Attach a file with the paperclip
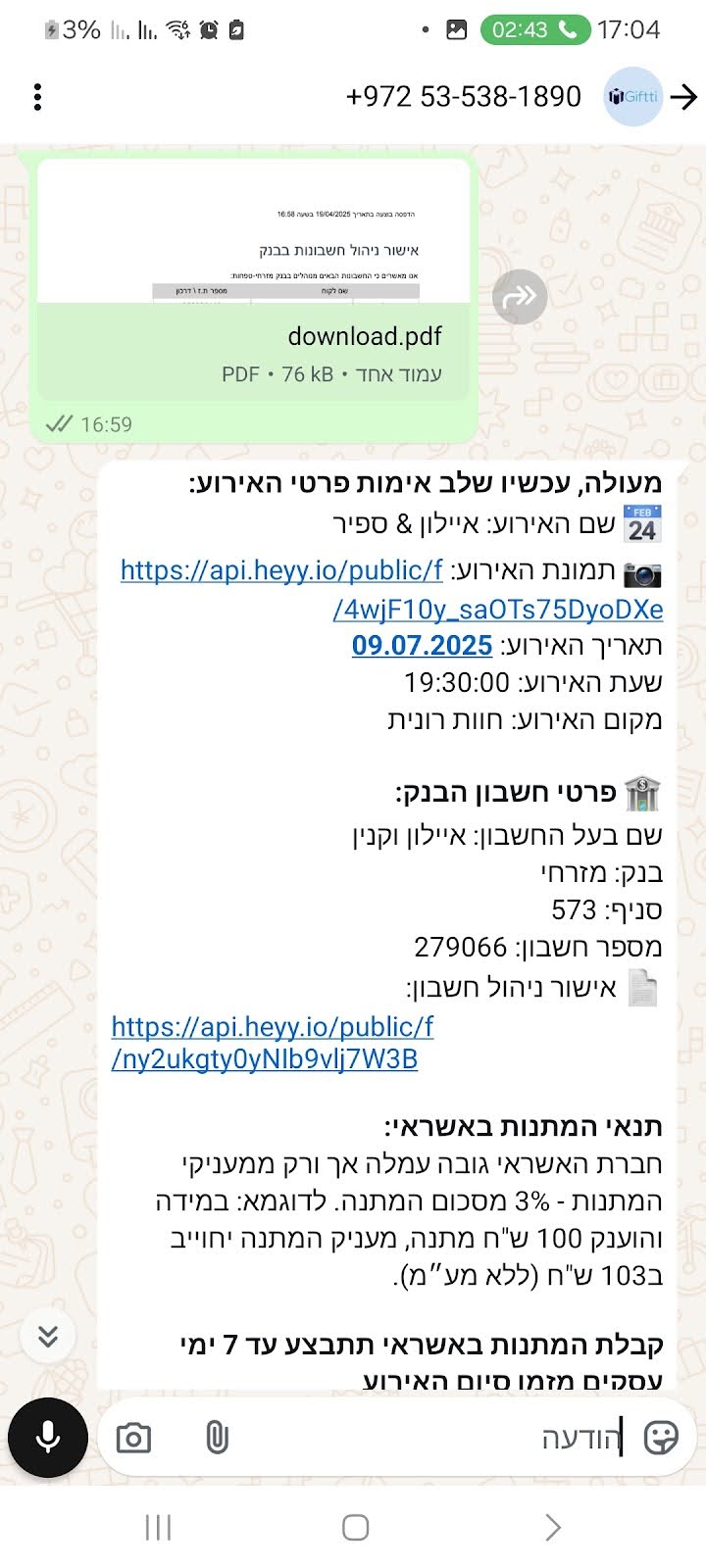This screenshot has height=1568, width=706. [x=217, y=1438]
